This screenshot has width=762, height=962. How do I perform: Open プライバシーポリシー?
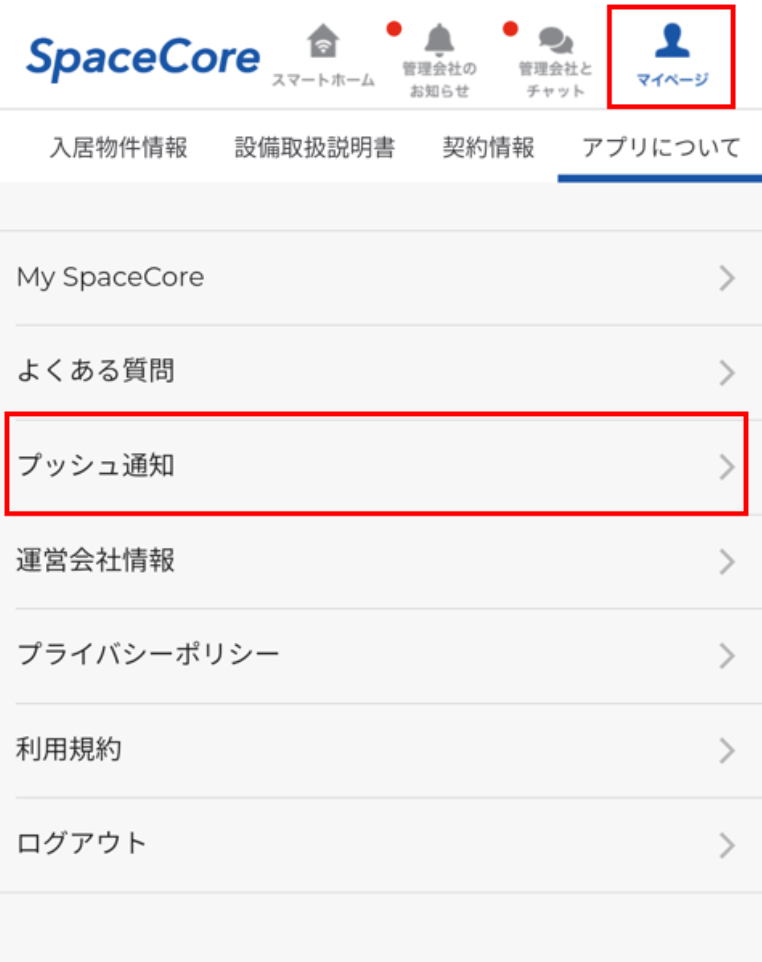coord(380,655)
